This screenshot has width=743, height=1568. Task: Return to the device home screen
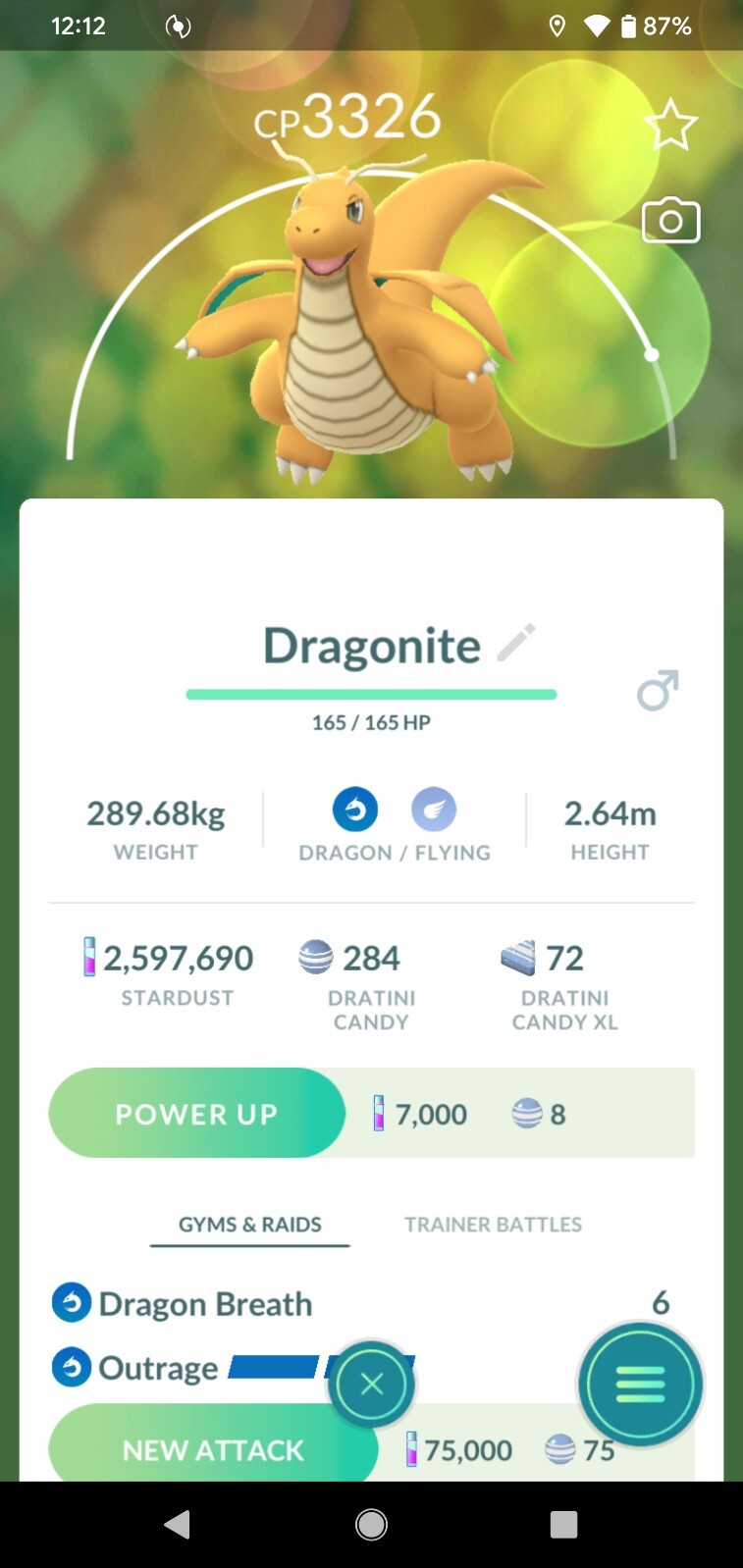point(371,1524)
